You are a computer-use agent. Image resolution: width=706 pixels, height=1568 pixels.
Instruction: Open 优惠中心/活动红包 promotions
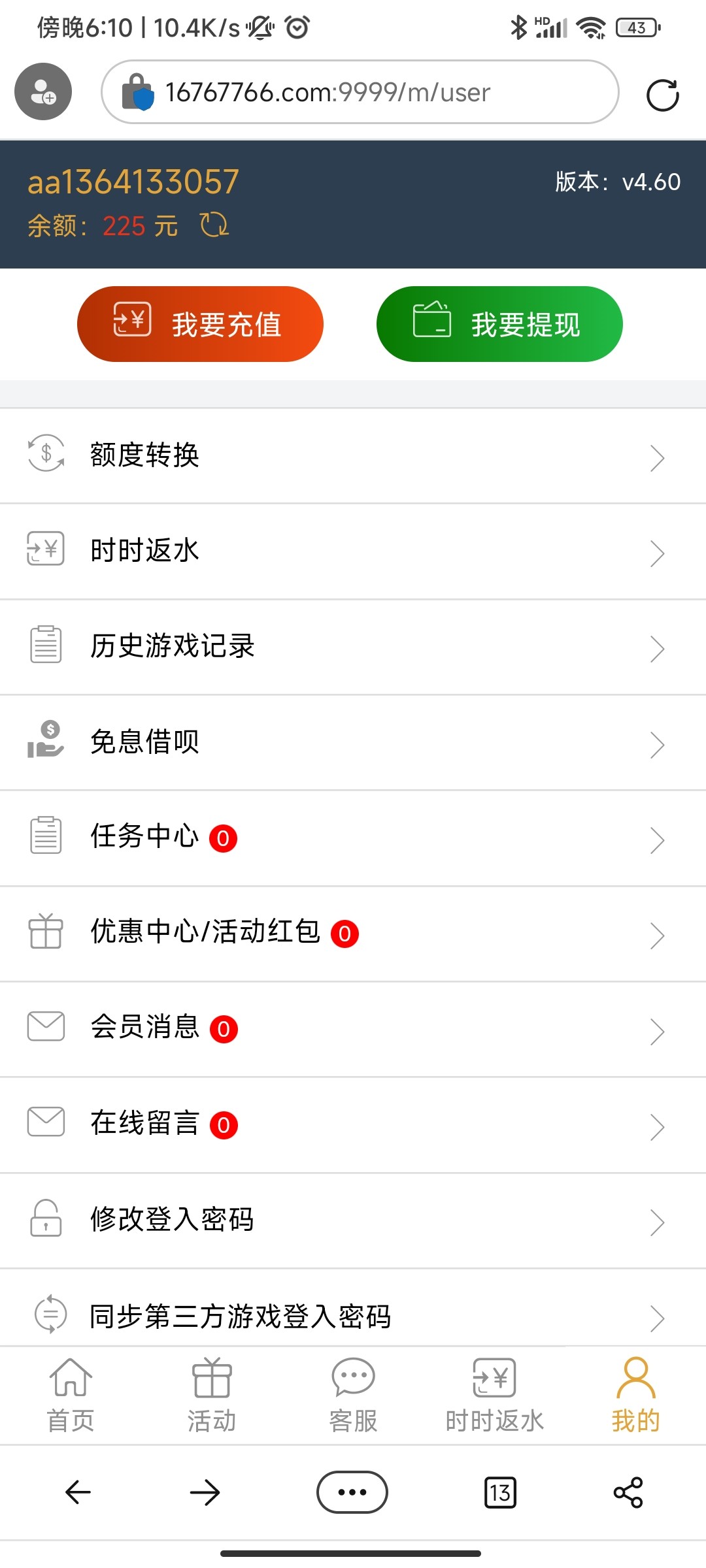(x=353, y=934)
